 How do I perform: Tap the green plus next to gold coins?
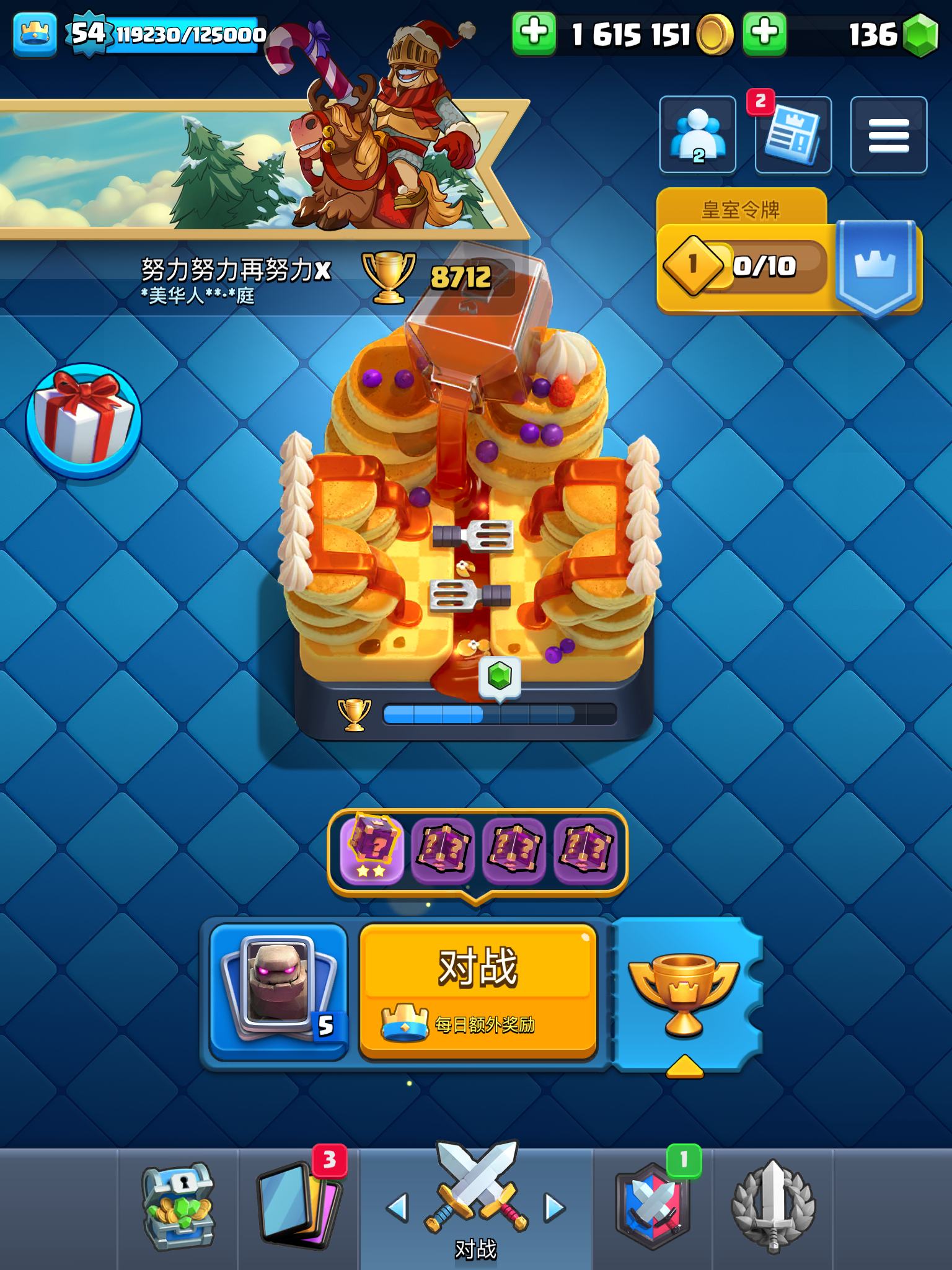pyautogui.click(x=534, y=33)
